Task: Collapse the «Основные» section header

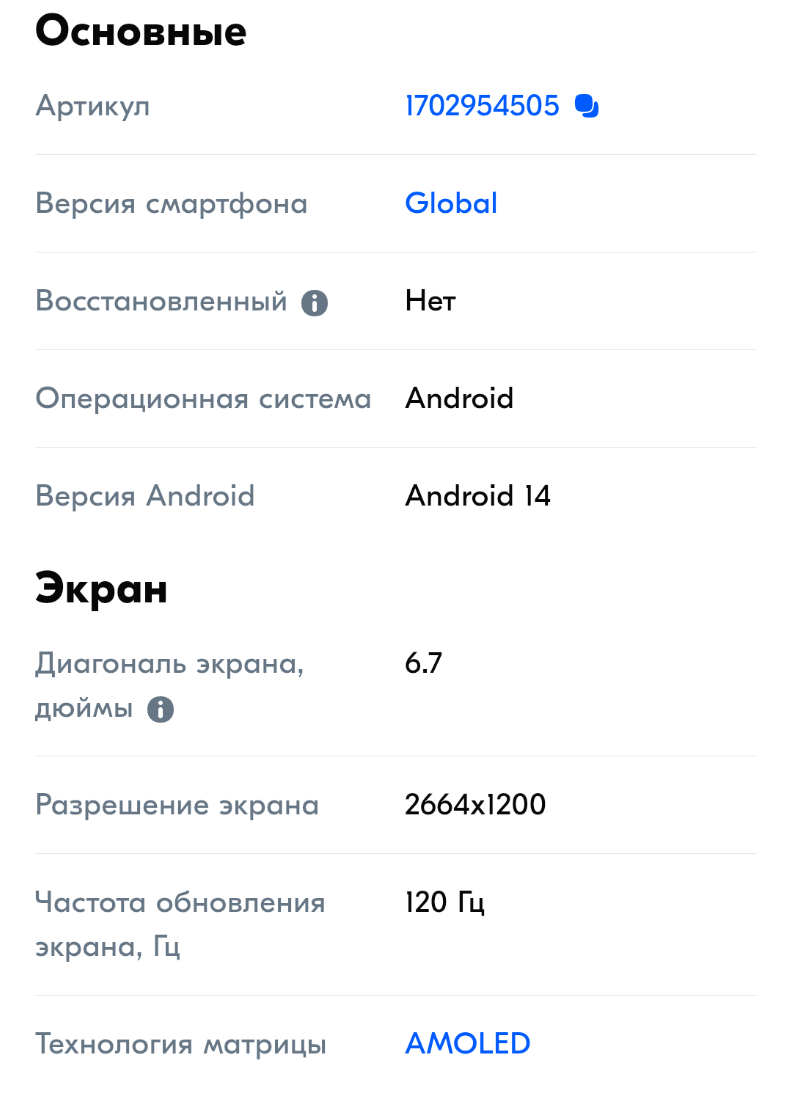Action: click(140, 31)
